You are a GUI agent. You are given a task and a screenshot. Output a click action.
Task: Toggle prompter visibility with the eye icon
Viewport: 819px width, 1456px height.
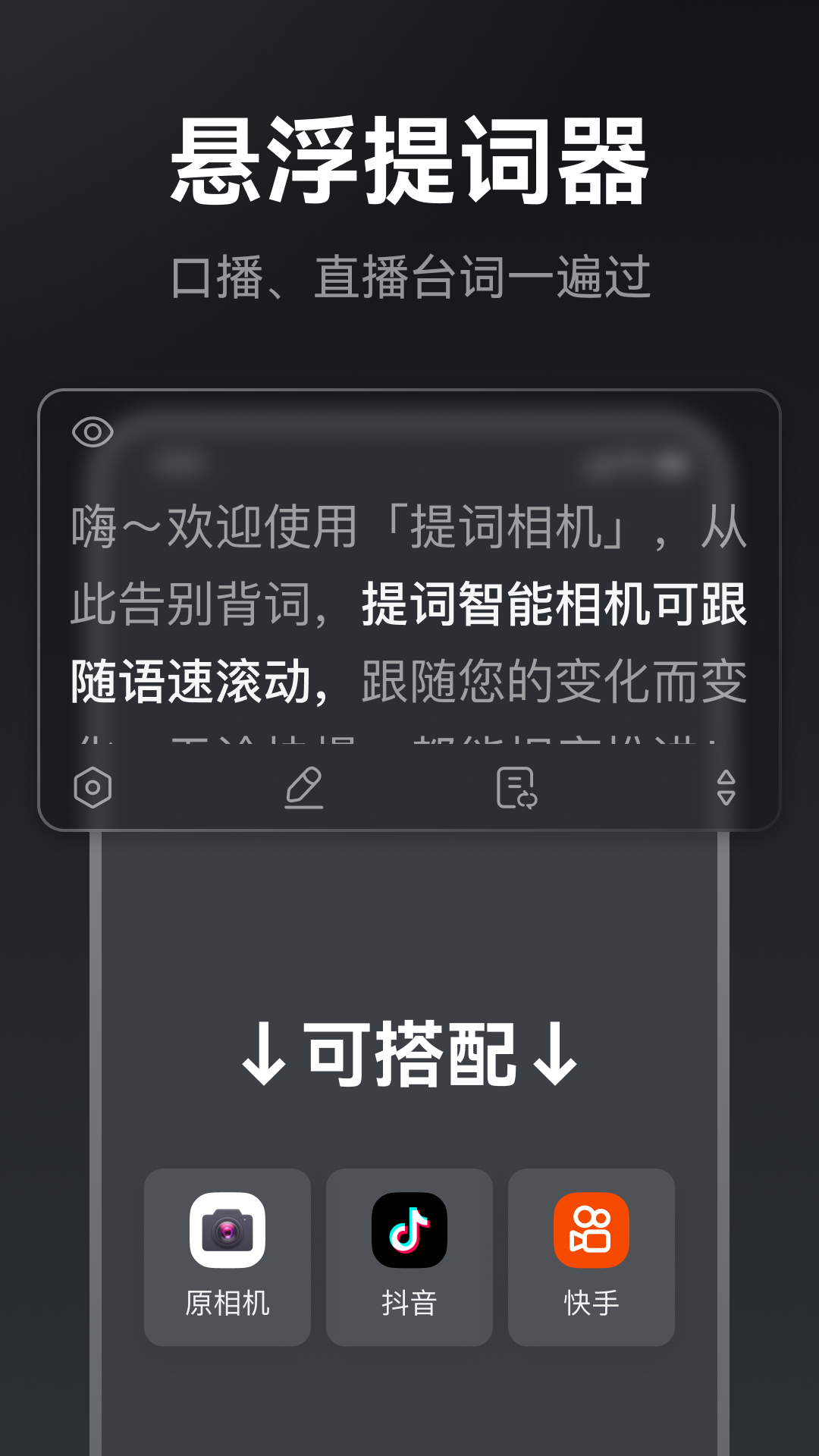(93, 431)
